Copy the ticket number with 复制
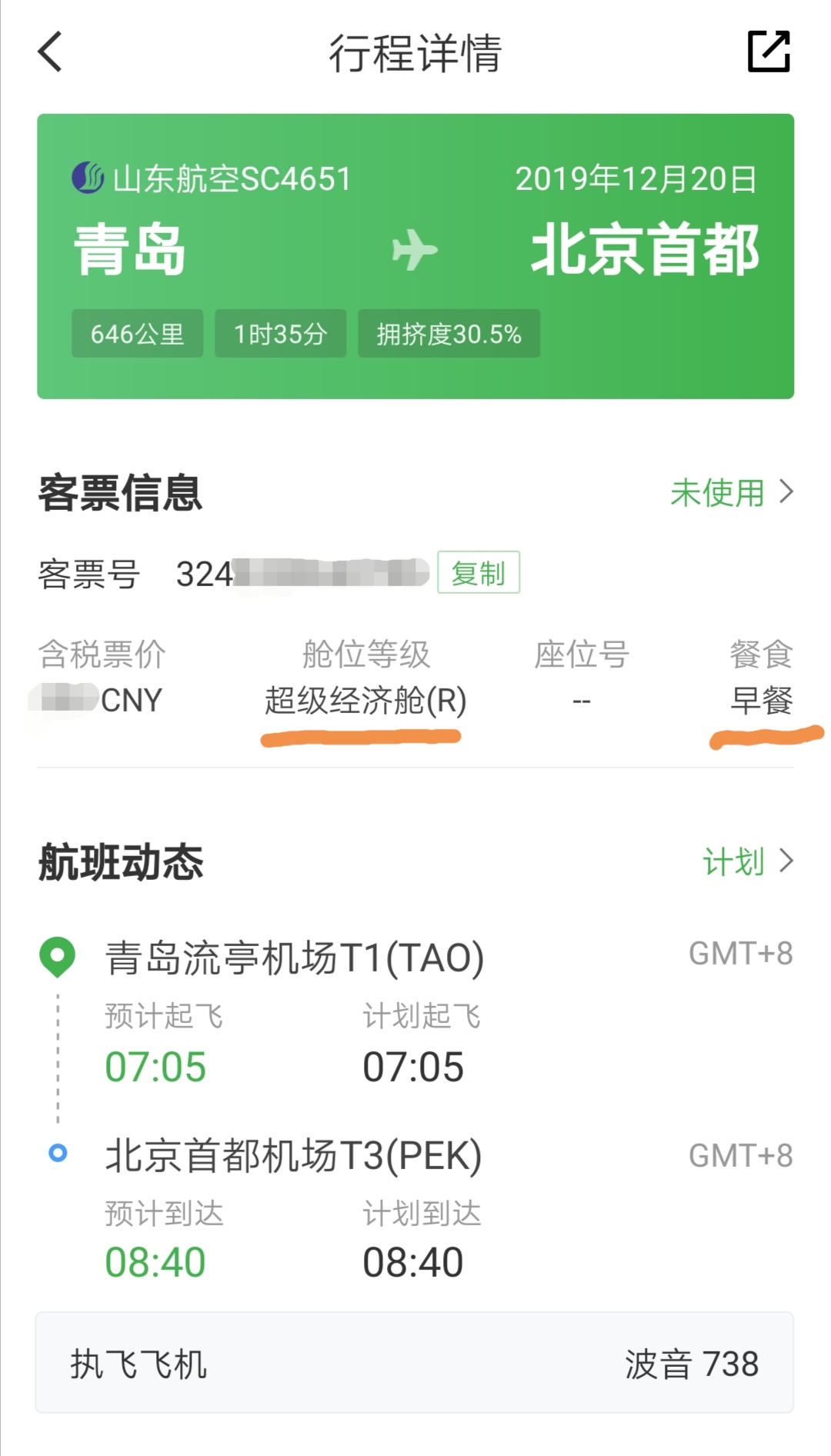Screen dimensions: 831x1456 tap(478, 573)
